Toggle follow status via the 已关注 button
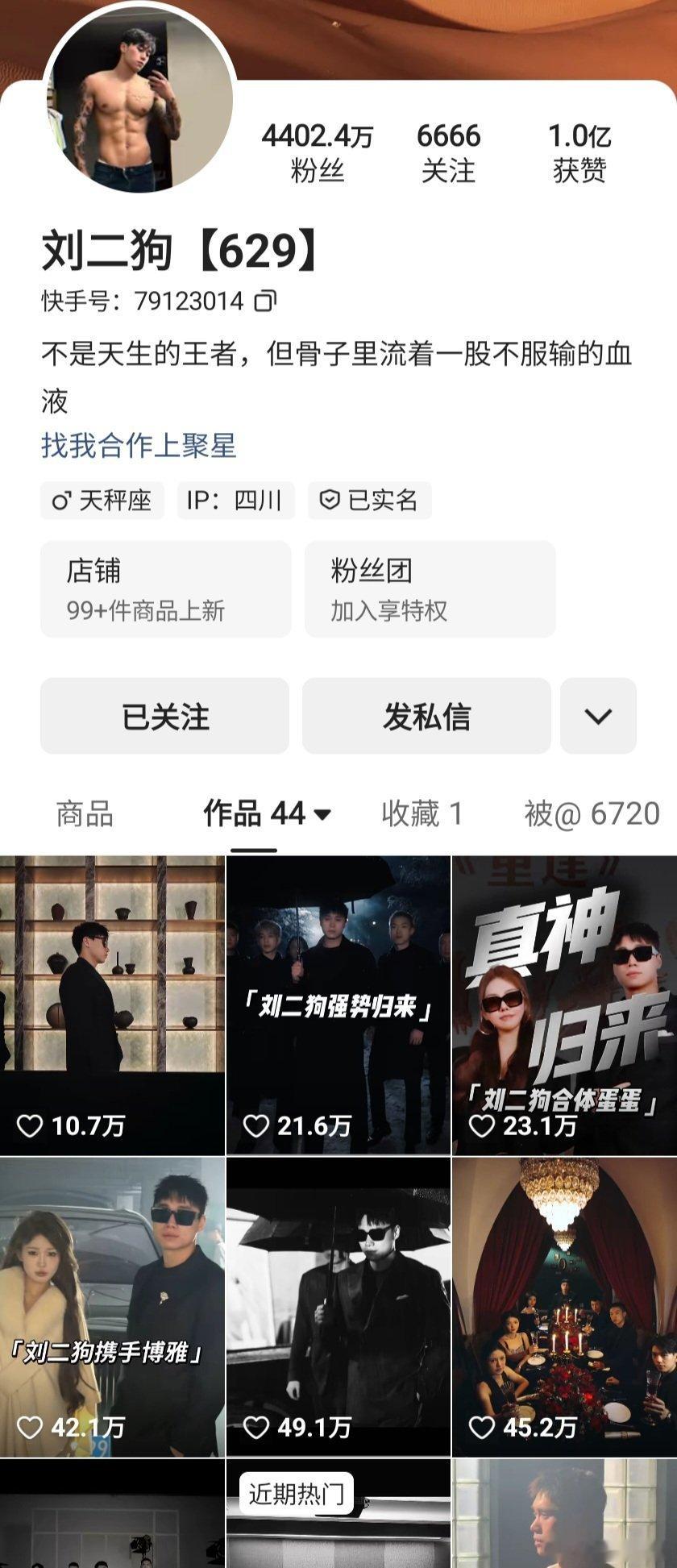Image resolution: width=677 pixels, height=1568 pixels. (x=164, y=716)
